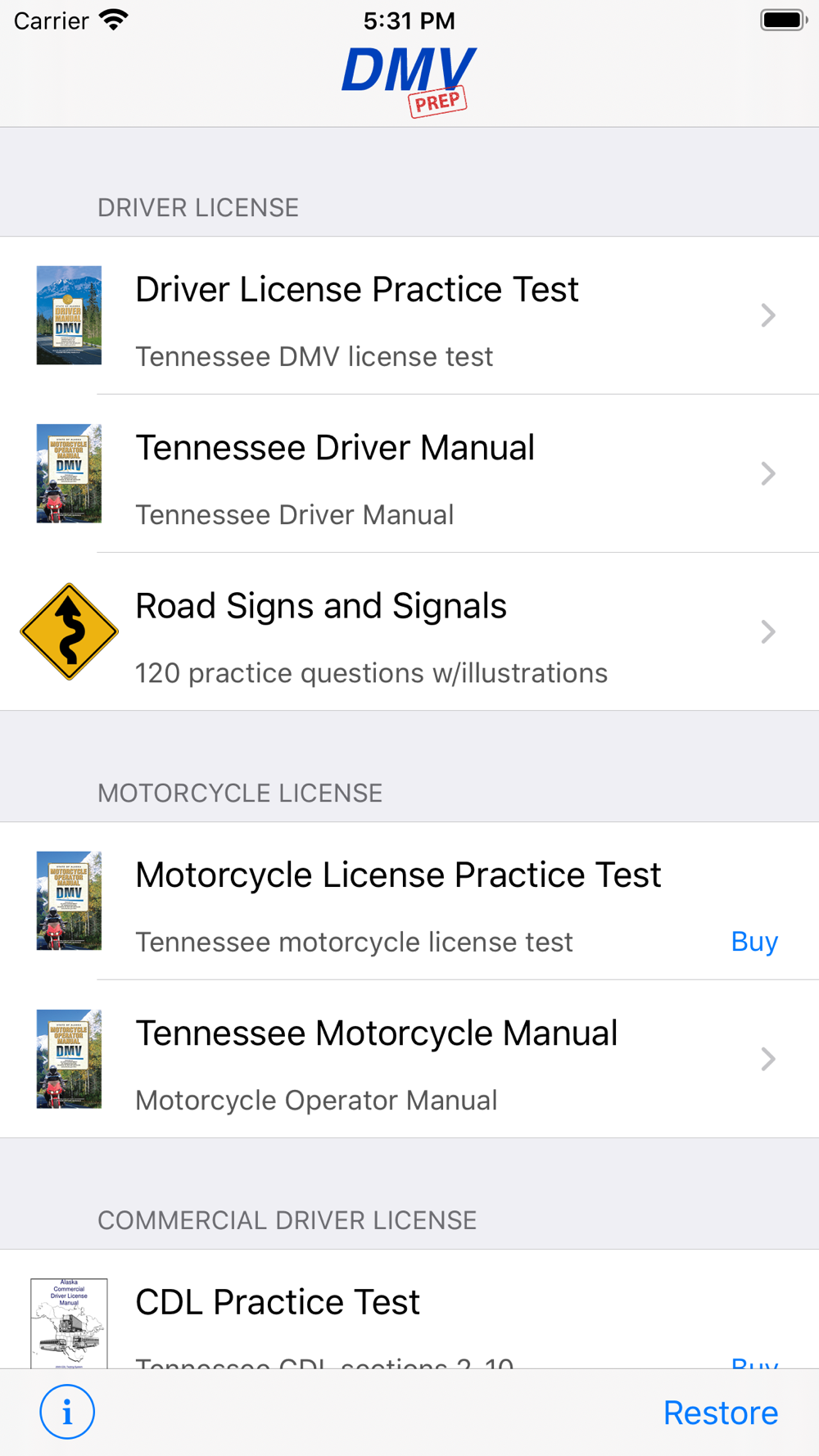This screenshot has width=819, height=1456.
Task: Buy the Motorcycle License Practice Test
Action: pyautogui.click(x=754, y=942)
